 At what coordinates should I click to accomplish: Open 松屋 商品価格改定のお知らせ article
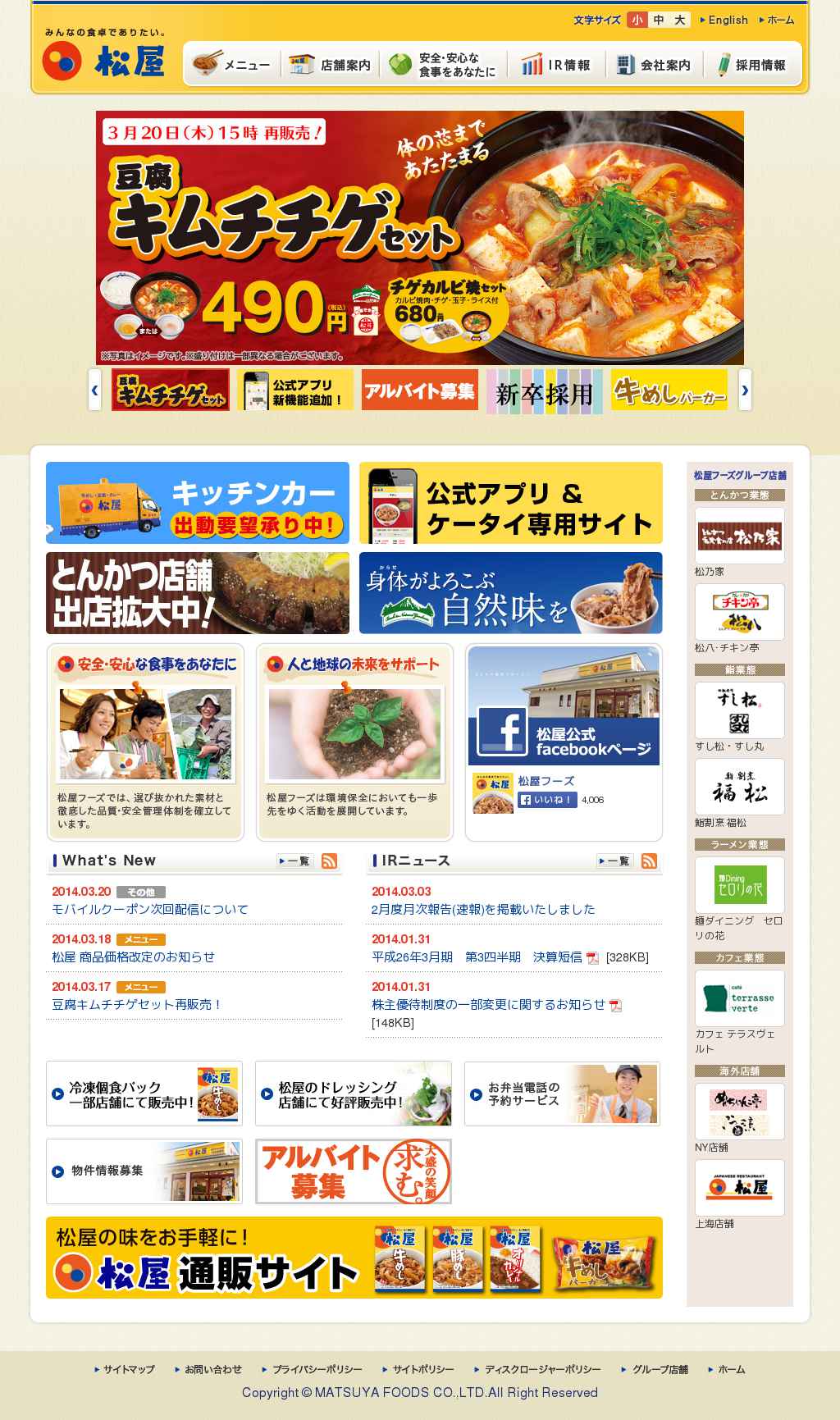click(133, 957)
